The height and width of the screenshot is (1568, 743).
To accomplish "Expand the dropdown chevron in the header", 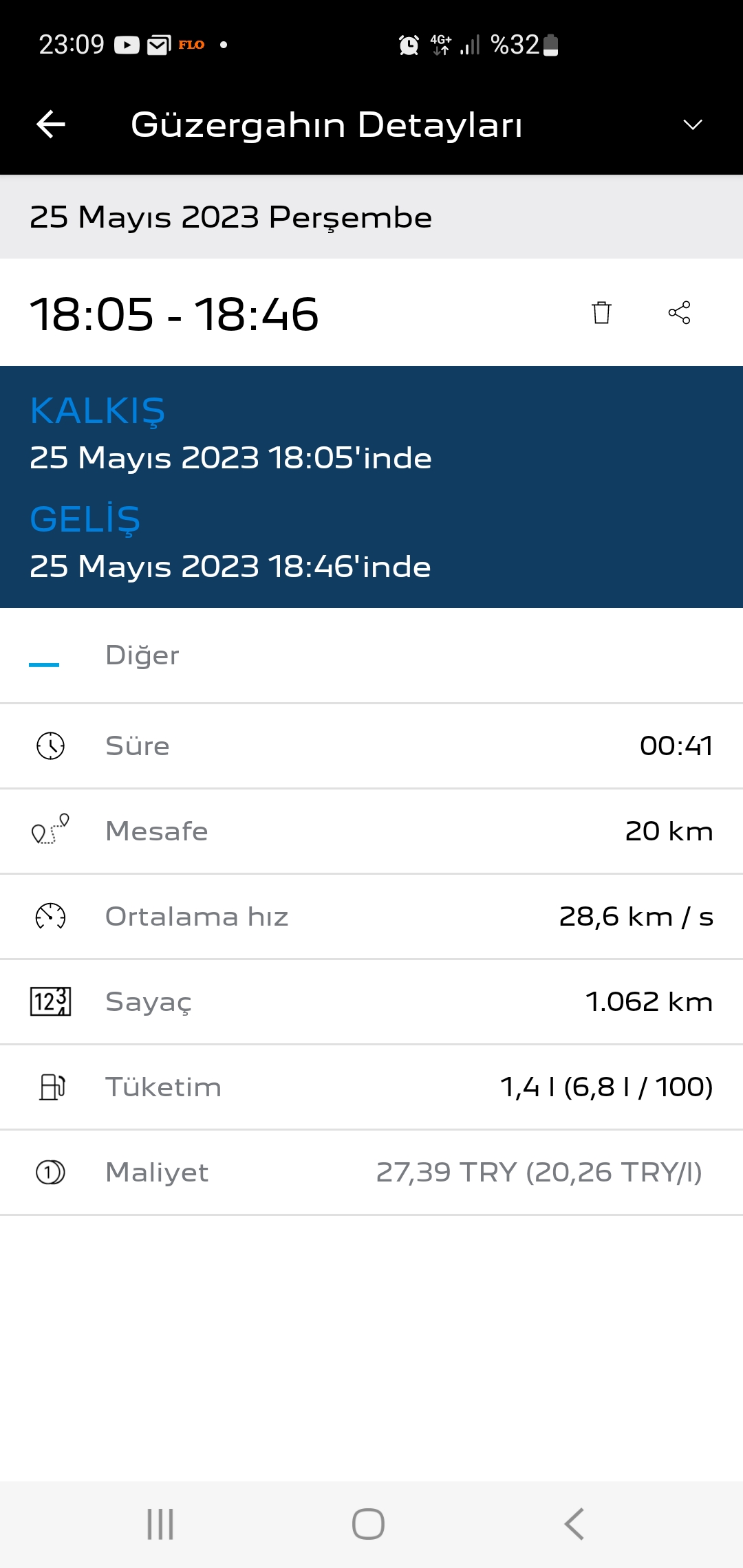I will point(692,124).
